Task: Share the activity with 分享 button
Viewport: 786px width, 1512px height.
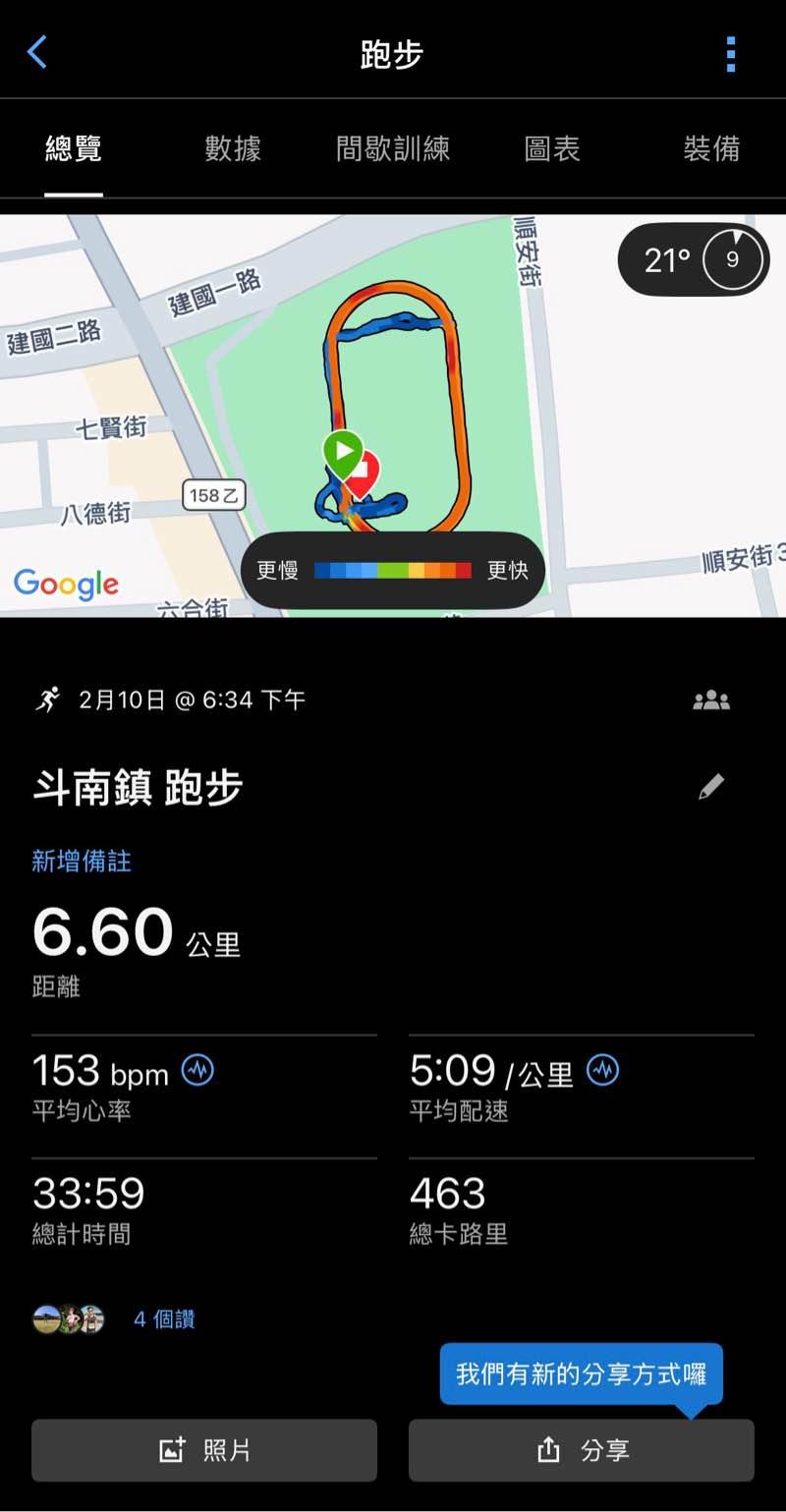Action: pyautogui.click(x=582, y=1450)
